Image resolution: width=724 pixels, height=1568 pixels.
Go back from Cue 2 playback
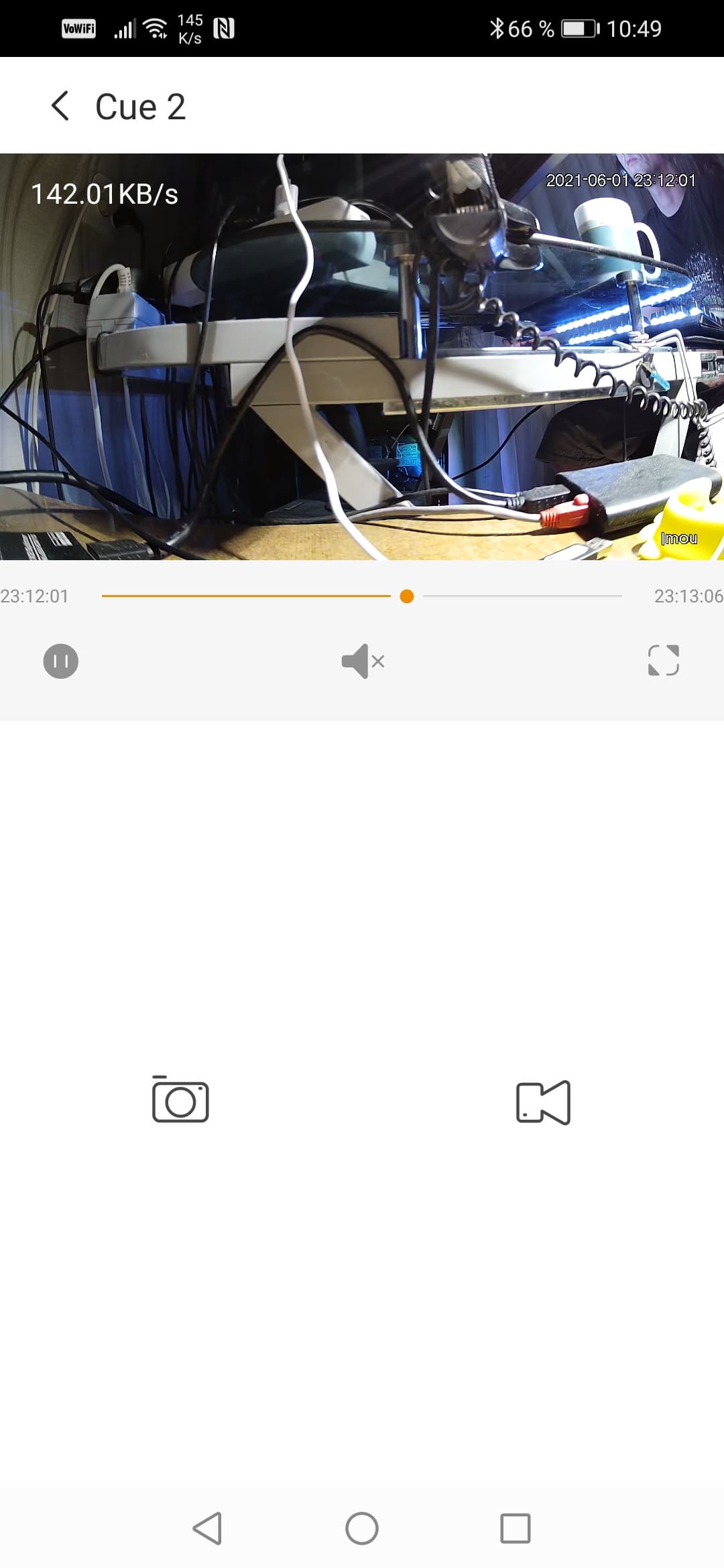click(x=60, y=107)
